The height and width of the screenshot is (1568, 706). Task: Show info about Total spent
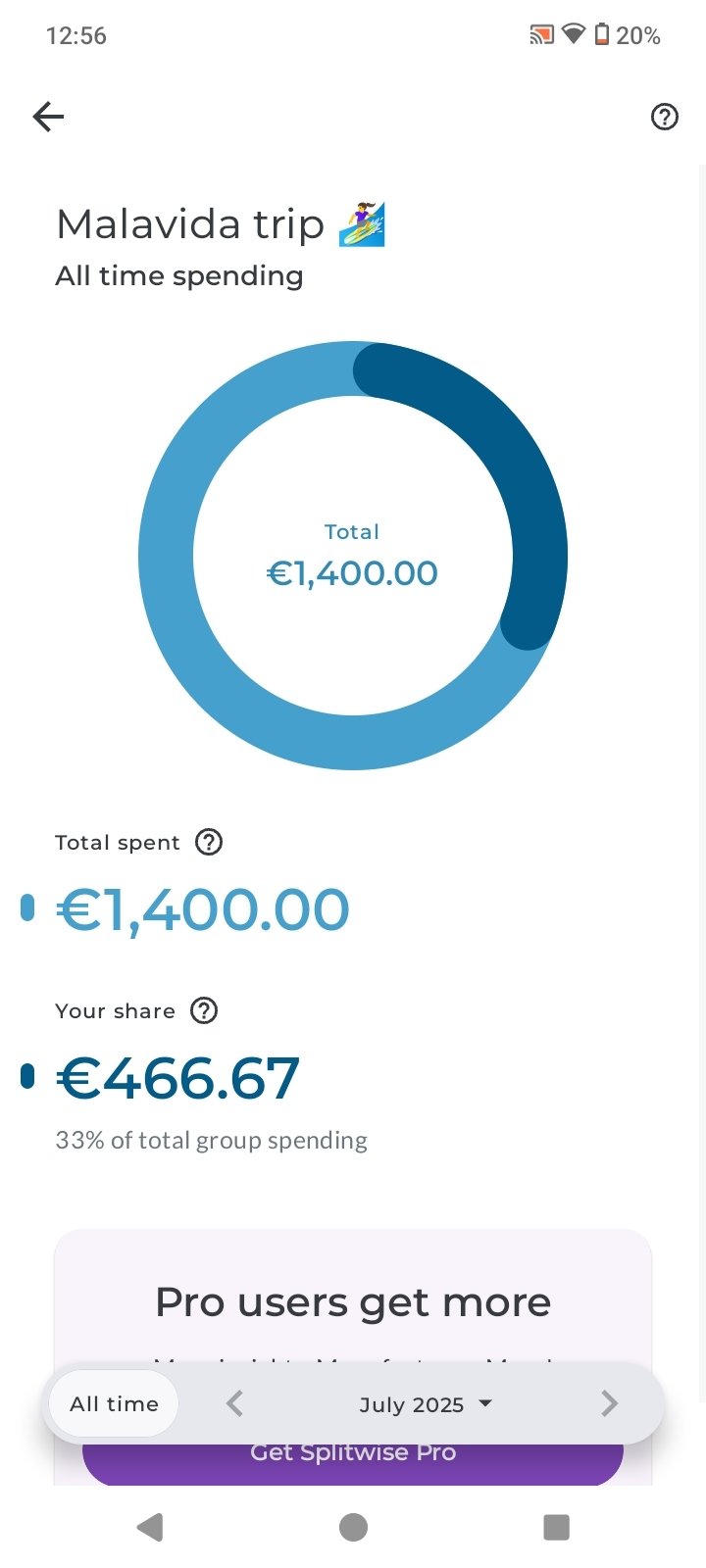[x=209, y=842]
